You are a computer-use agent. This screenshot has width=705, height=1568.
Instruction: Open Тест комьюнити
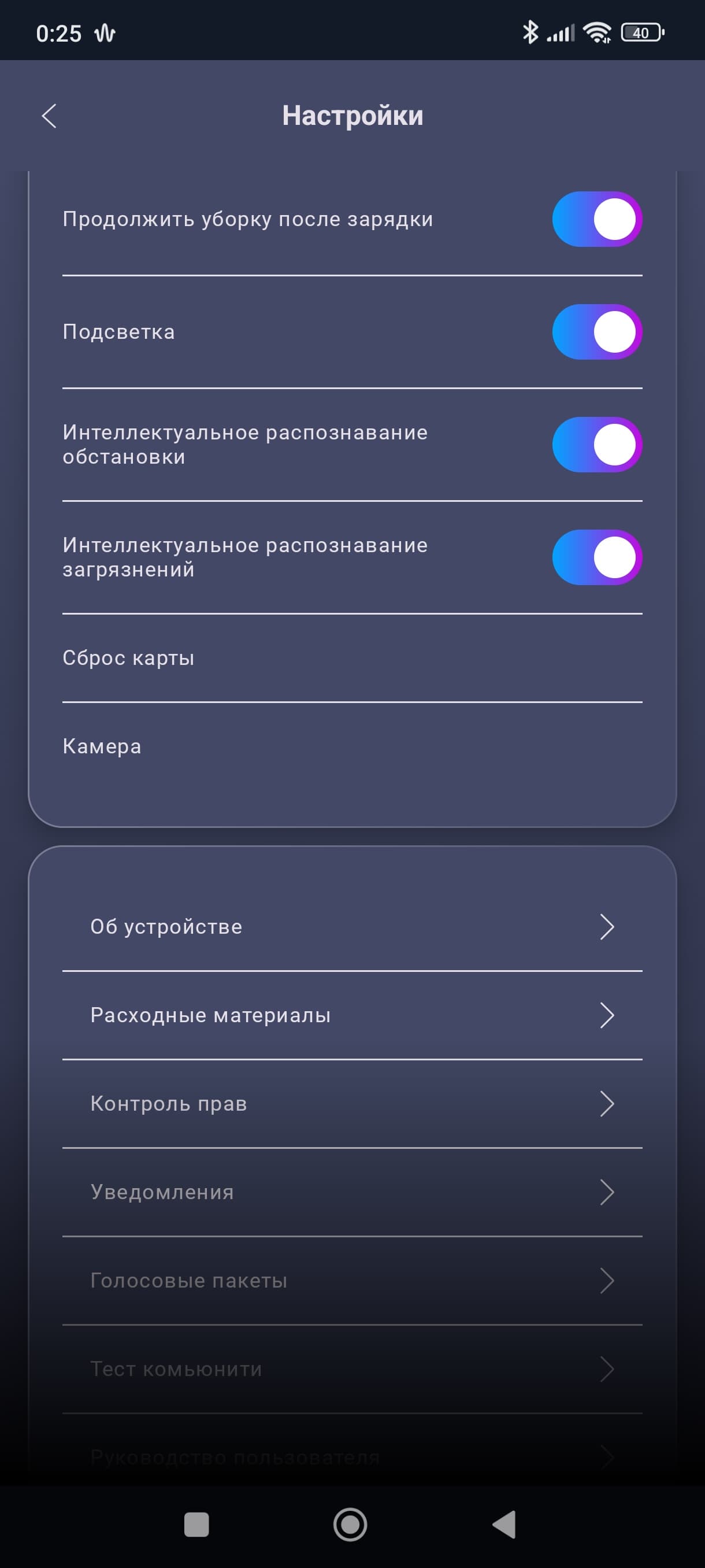pos(351,1369)
